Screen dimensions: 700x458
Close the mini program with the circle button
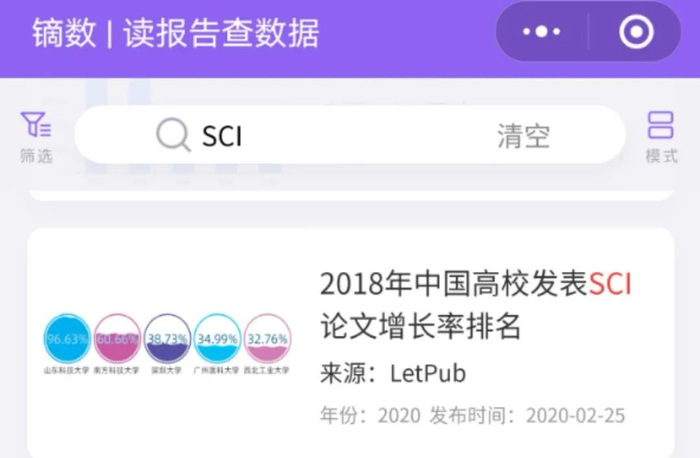(636, 32)
